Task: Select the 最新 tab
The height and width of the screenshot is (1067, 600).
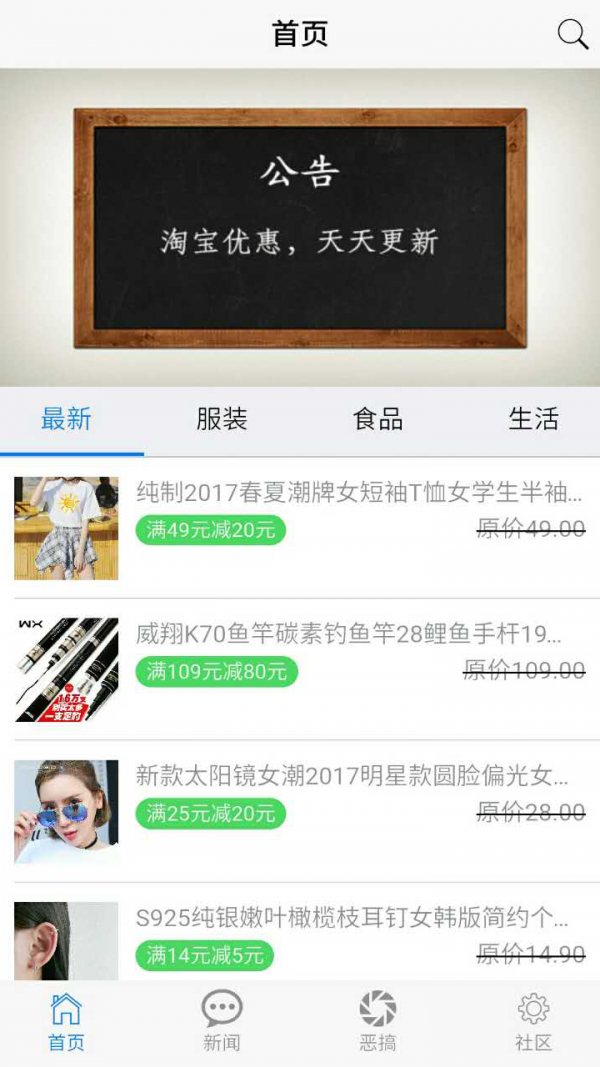Action: pyautogui.click(x=66, y=419)
